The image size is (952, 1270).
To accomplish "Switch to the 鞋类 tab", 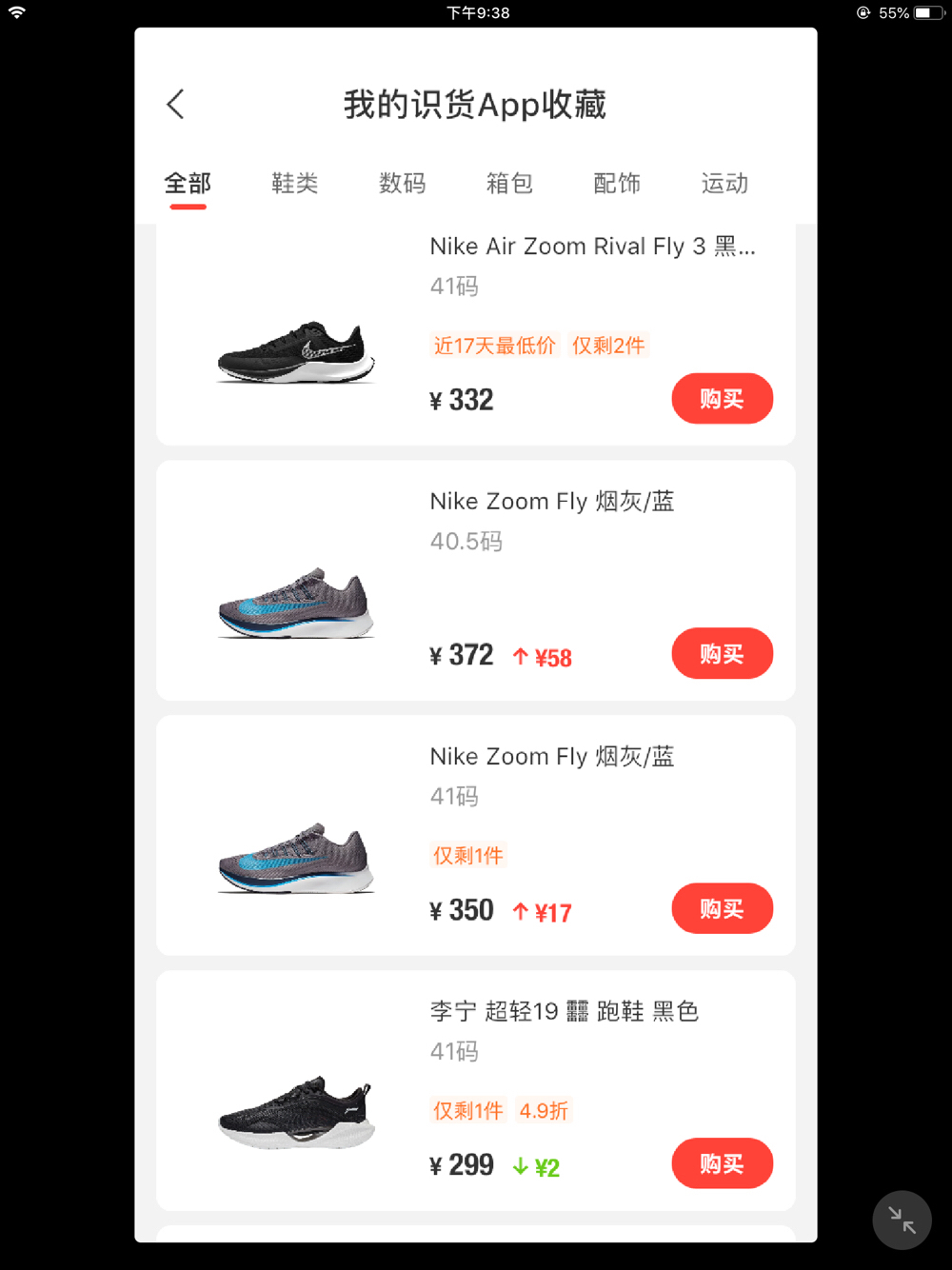I will tap(294, 183).
